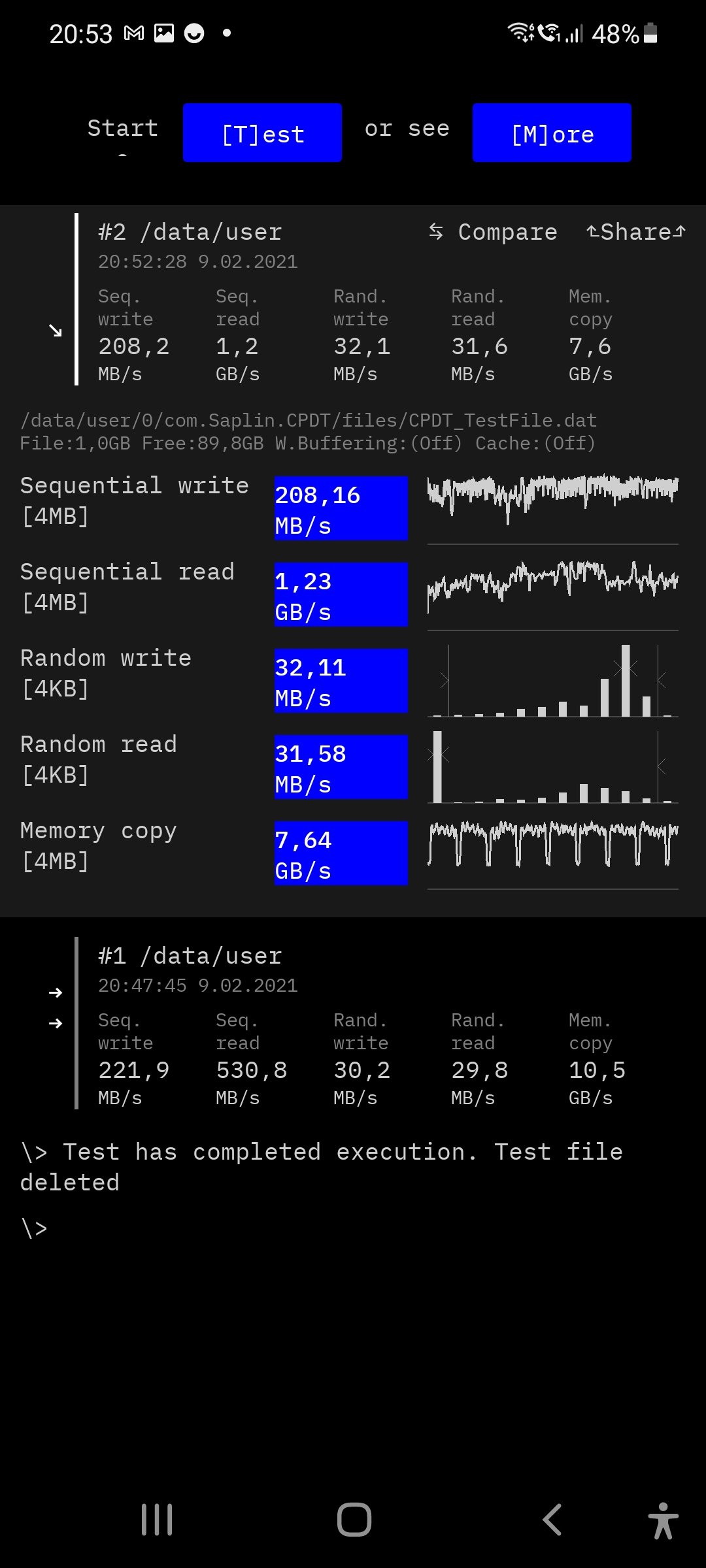Start a new benchmark with [T]est

[x=262, y=133]
